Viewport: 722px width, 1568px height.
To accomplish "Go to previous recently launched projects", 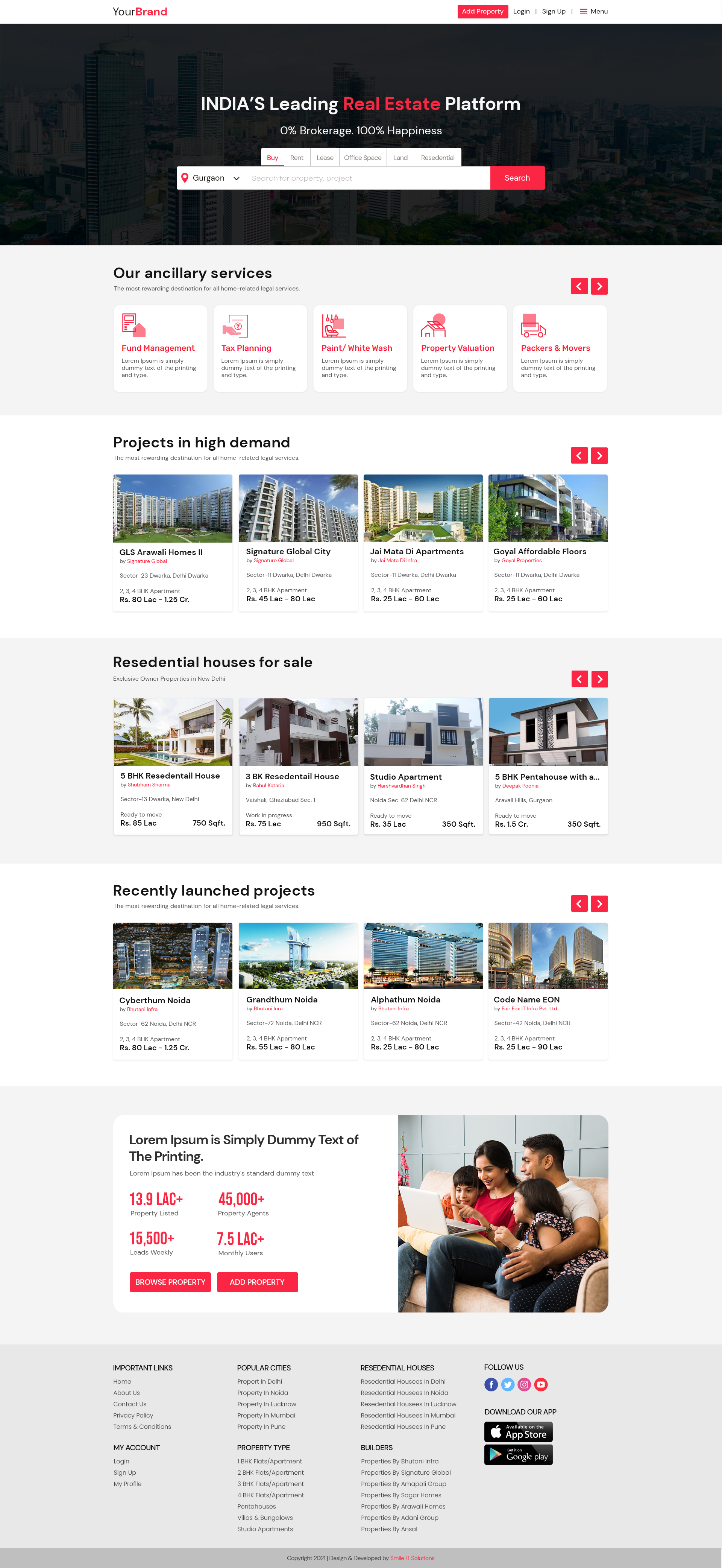I will (x=579, y=904).
